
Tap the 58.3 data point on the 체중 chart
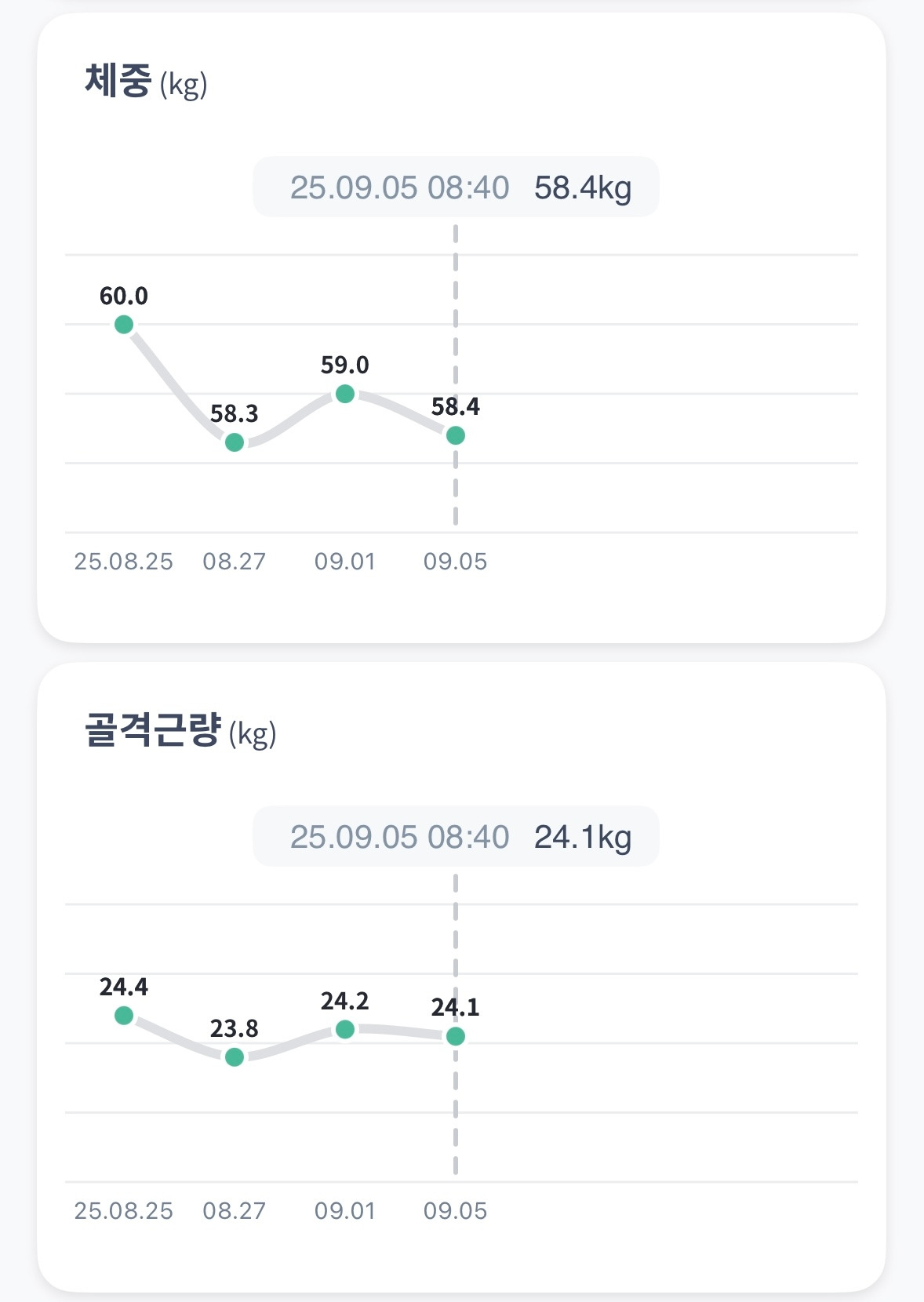tap(235, 442)
